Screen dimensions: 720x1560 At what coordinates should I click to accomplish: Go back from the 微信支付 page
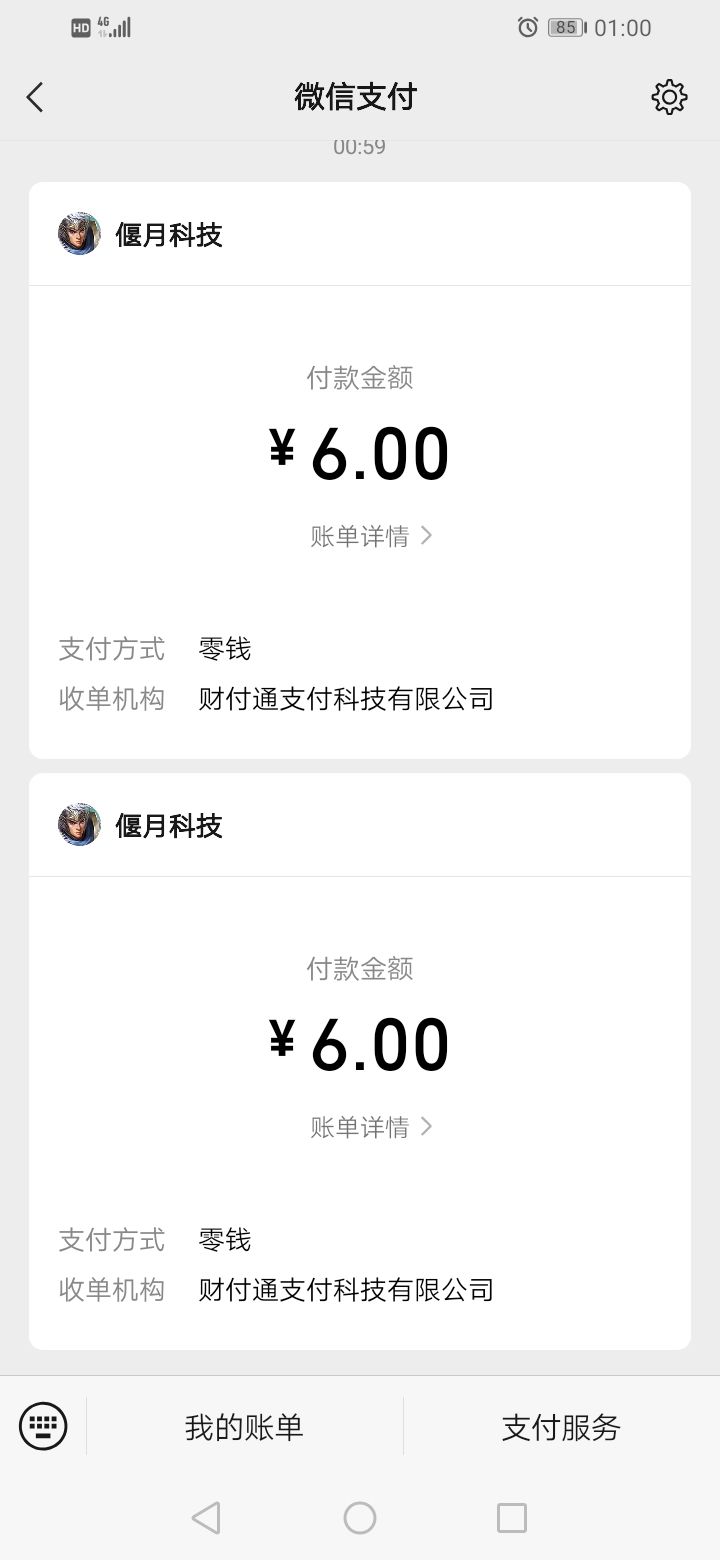pyautogui.click(x=35, y=97)
